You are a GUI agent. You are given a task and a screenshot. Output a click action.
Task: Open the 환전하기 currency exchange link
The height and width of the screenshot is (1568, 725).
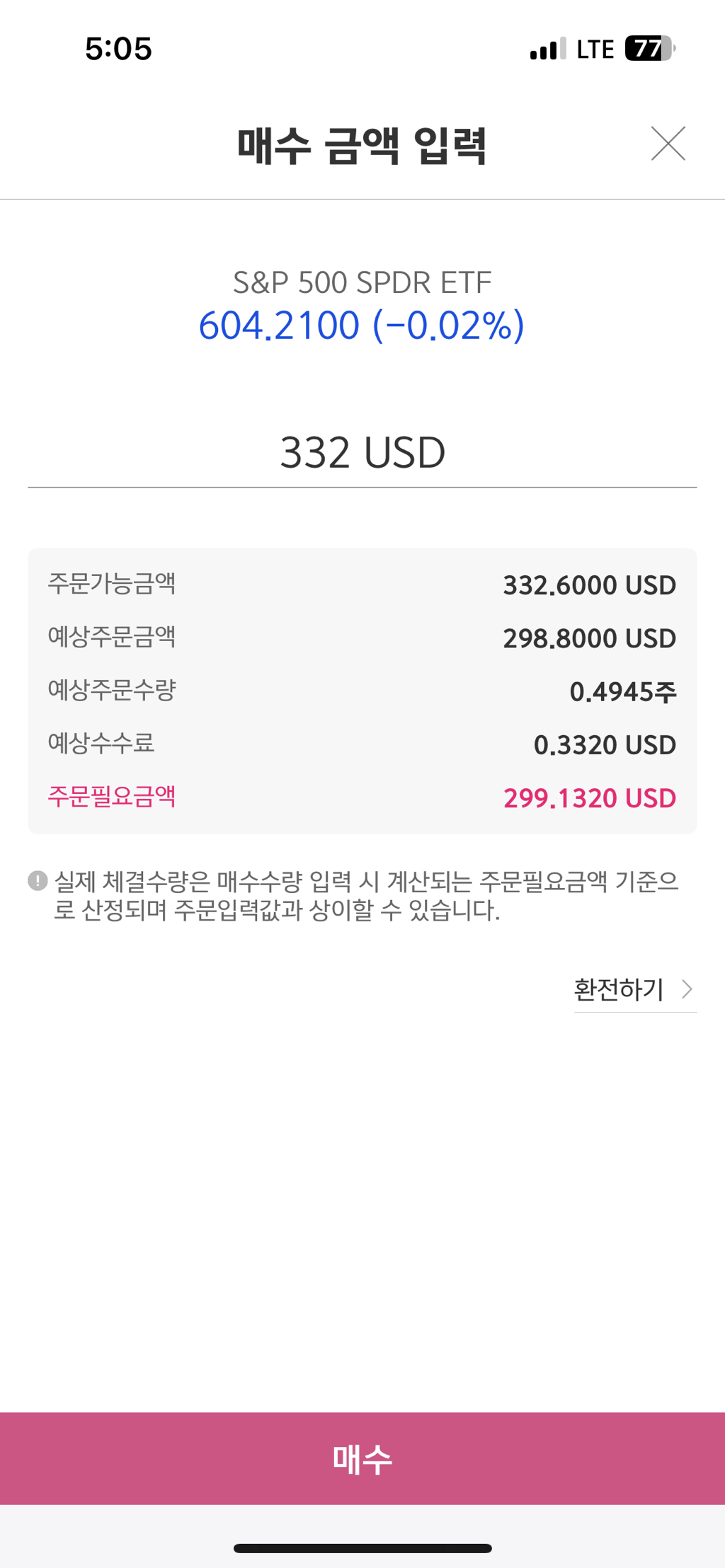tap(619, 989)
